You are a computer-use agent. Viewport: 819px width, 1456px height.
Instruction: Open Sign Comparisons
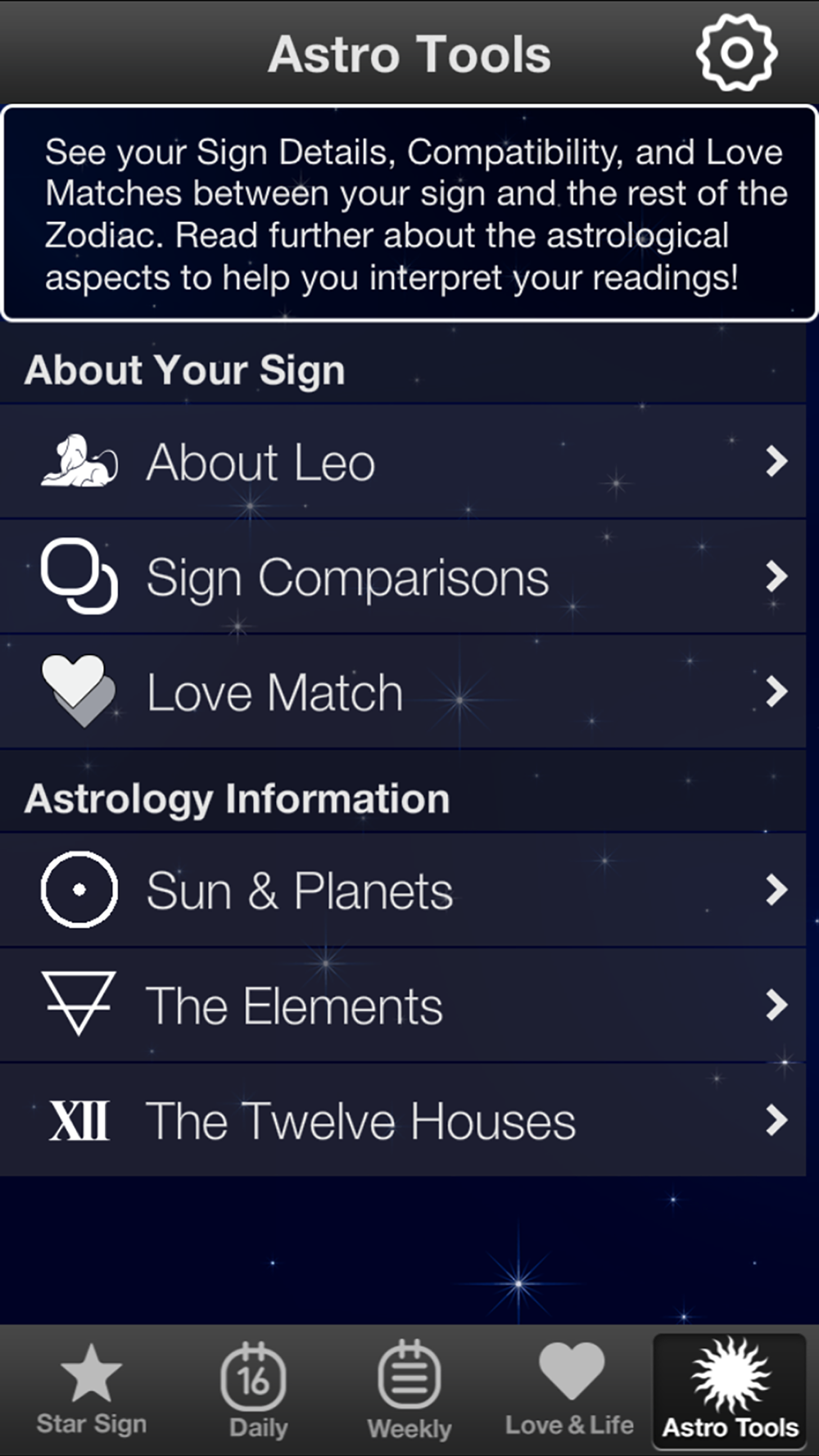tap(403, 577)
